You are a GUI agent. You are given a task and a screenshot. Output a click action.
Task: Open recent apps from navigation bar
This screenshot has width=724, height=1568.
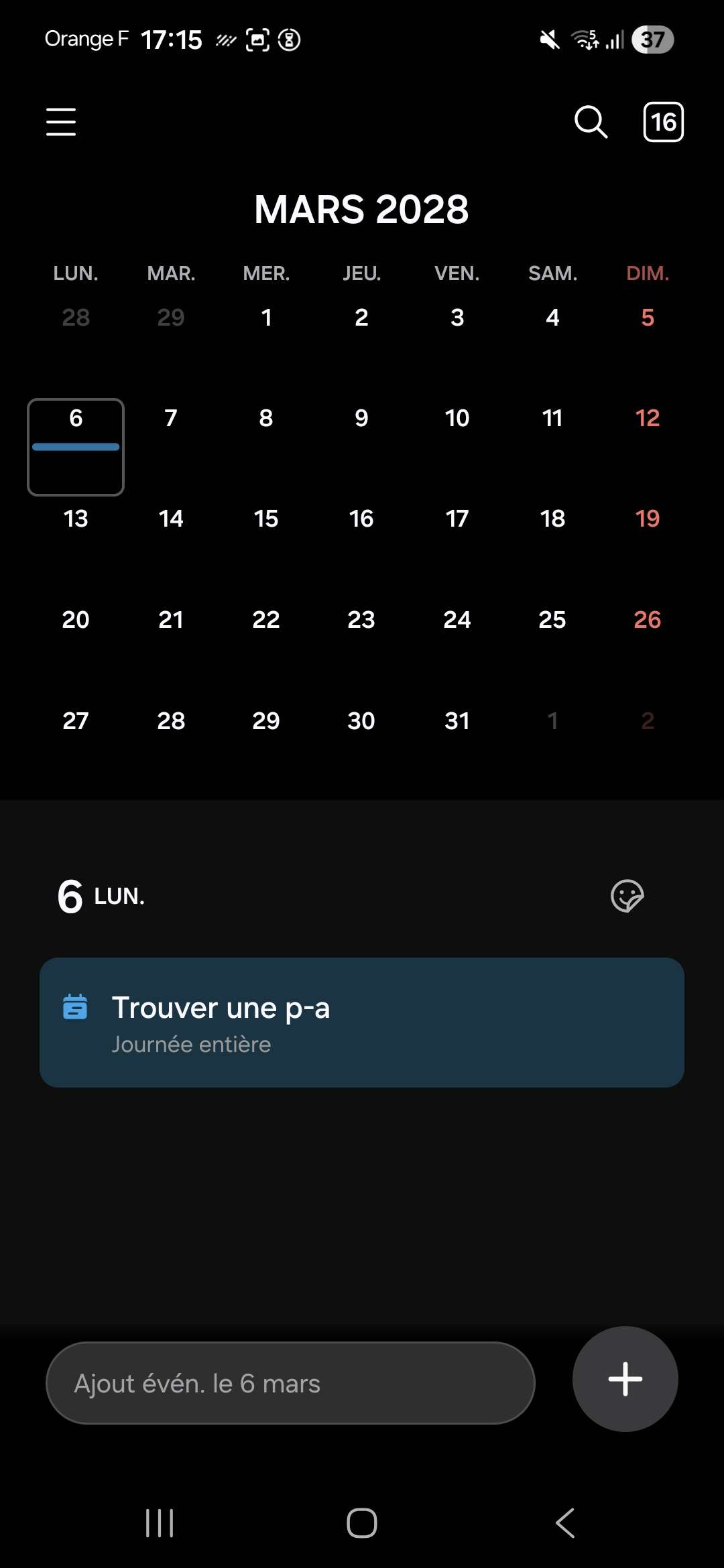(160, 1523)
